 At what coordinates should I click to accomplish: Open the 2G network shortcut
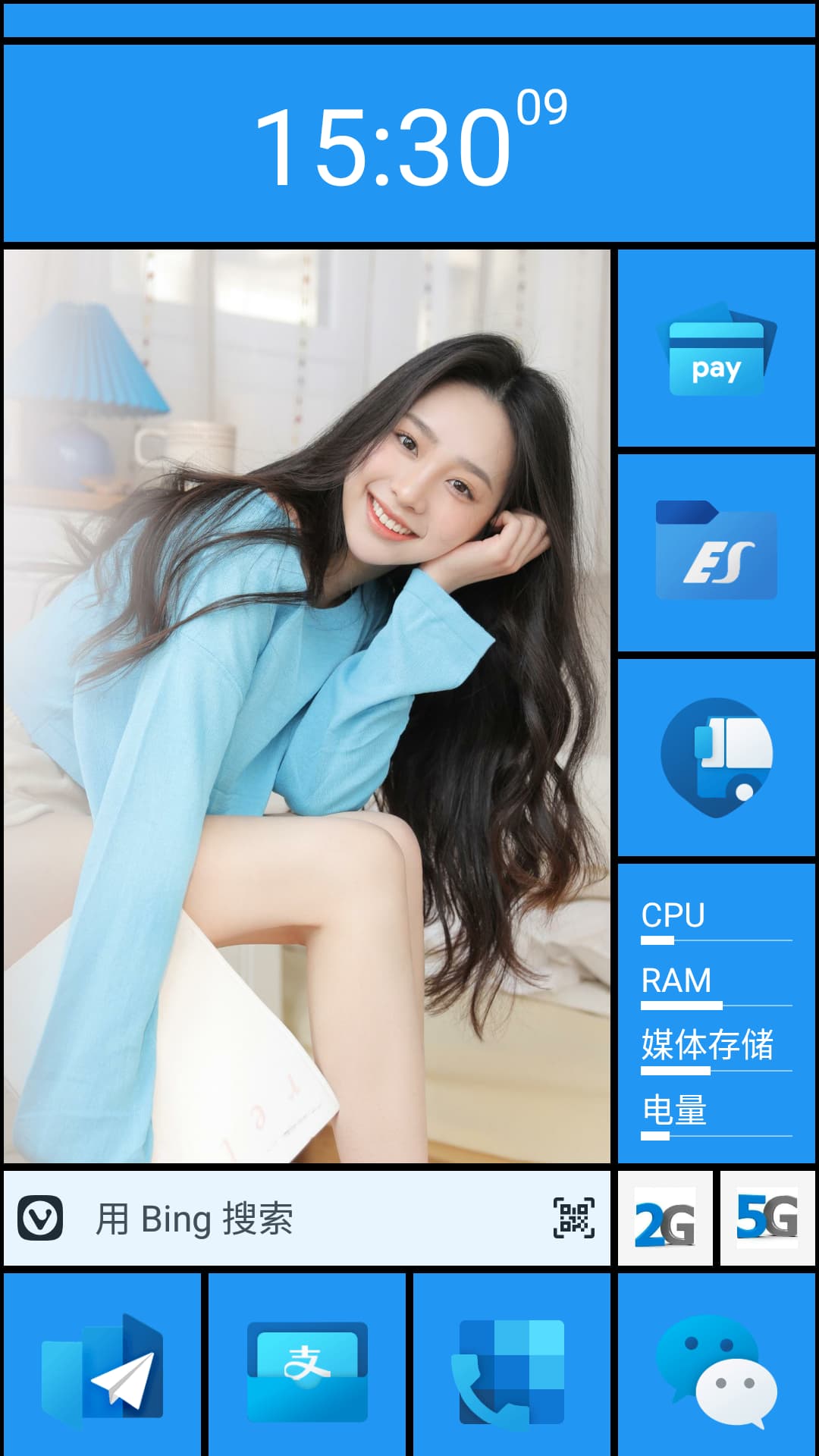click(665, 1219)
